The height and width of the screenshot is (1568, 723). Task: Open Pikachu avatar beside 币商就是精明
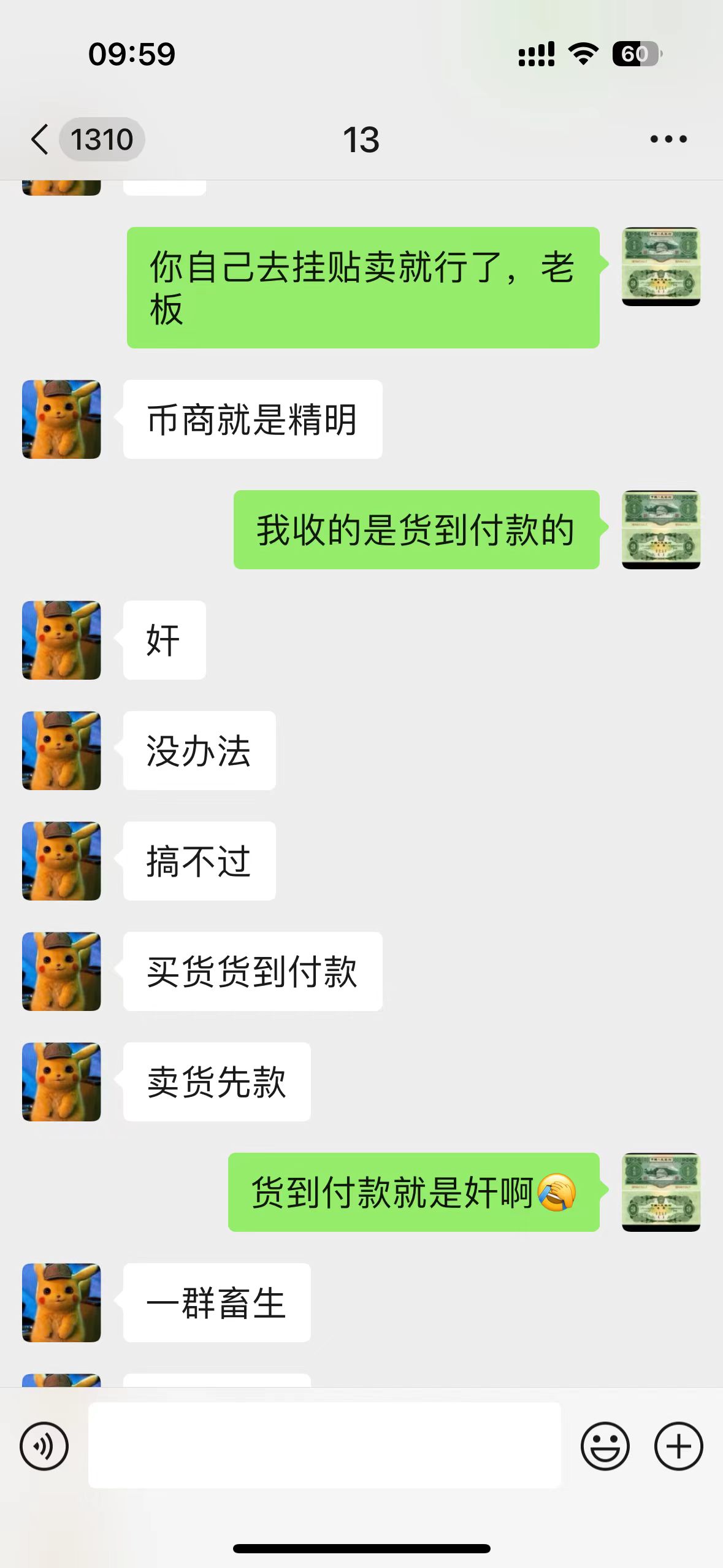pos(61,419)
